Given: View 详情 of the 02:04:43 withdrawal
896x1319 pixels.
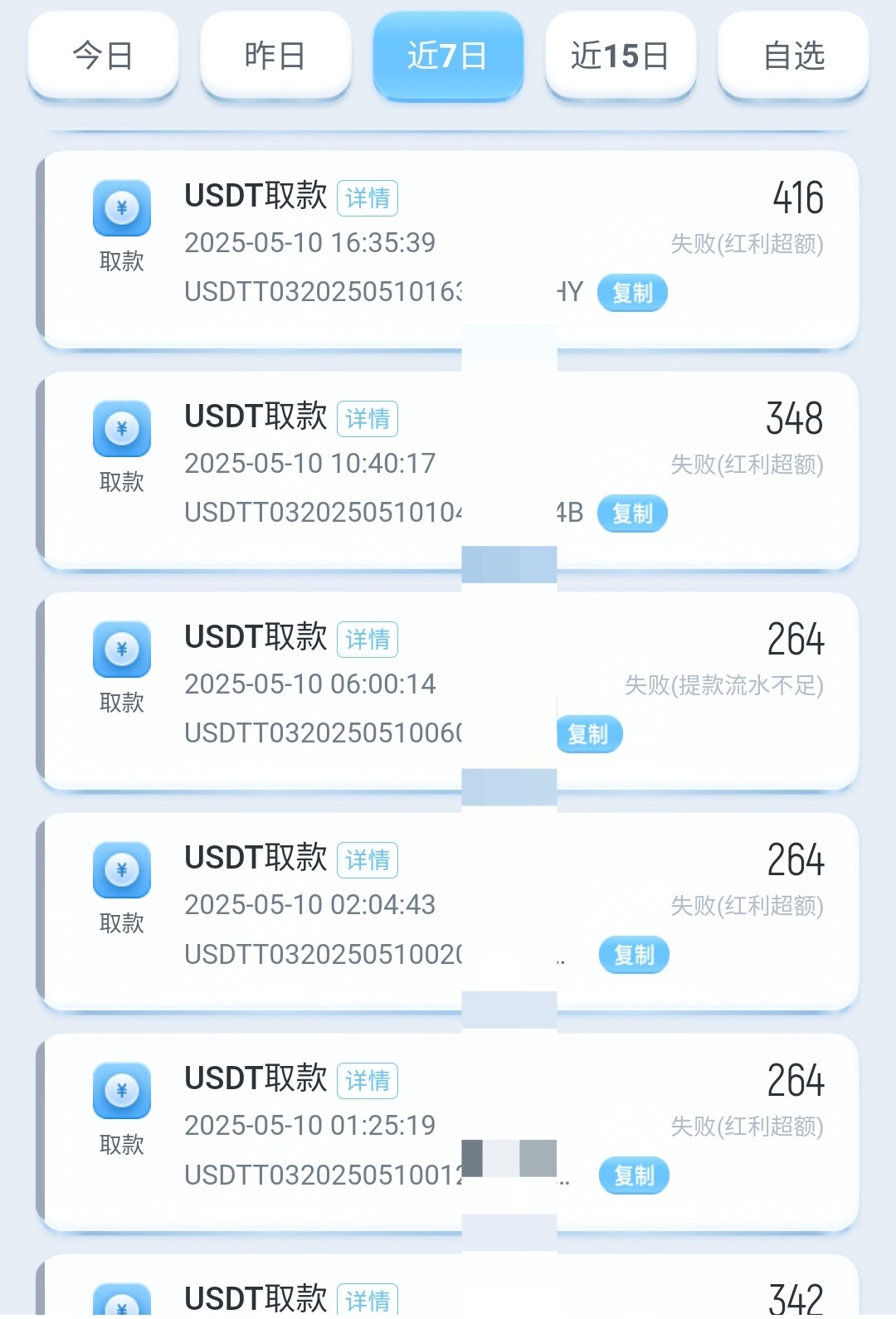Looking at the screenshot, I should tap(368, 860).
